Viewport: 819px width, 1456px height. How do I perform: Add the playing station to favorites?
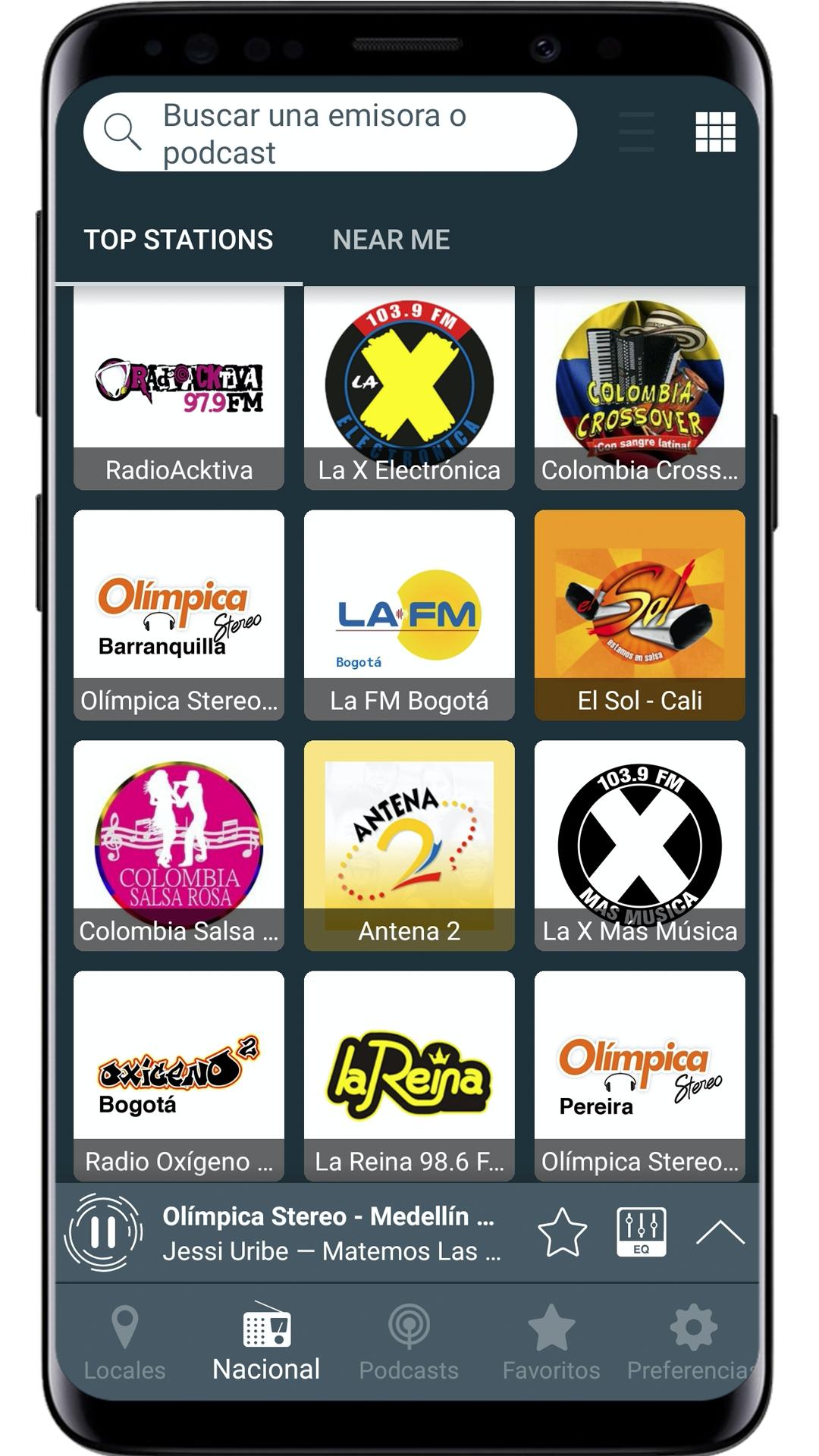click(x=562, y=1232)
